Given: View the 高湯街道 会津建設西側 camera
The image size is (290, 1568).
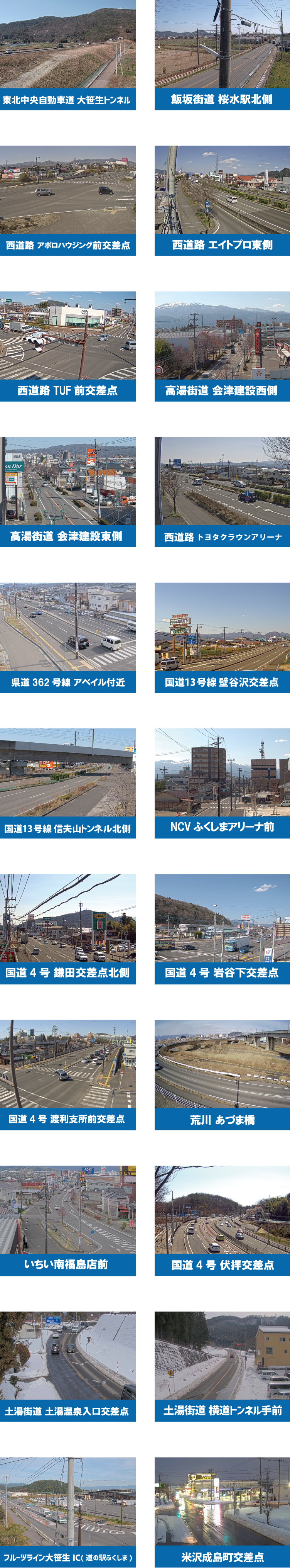Looking at the screenshot, I should pyautogui.click(x=222, y=346).
